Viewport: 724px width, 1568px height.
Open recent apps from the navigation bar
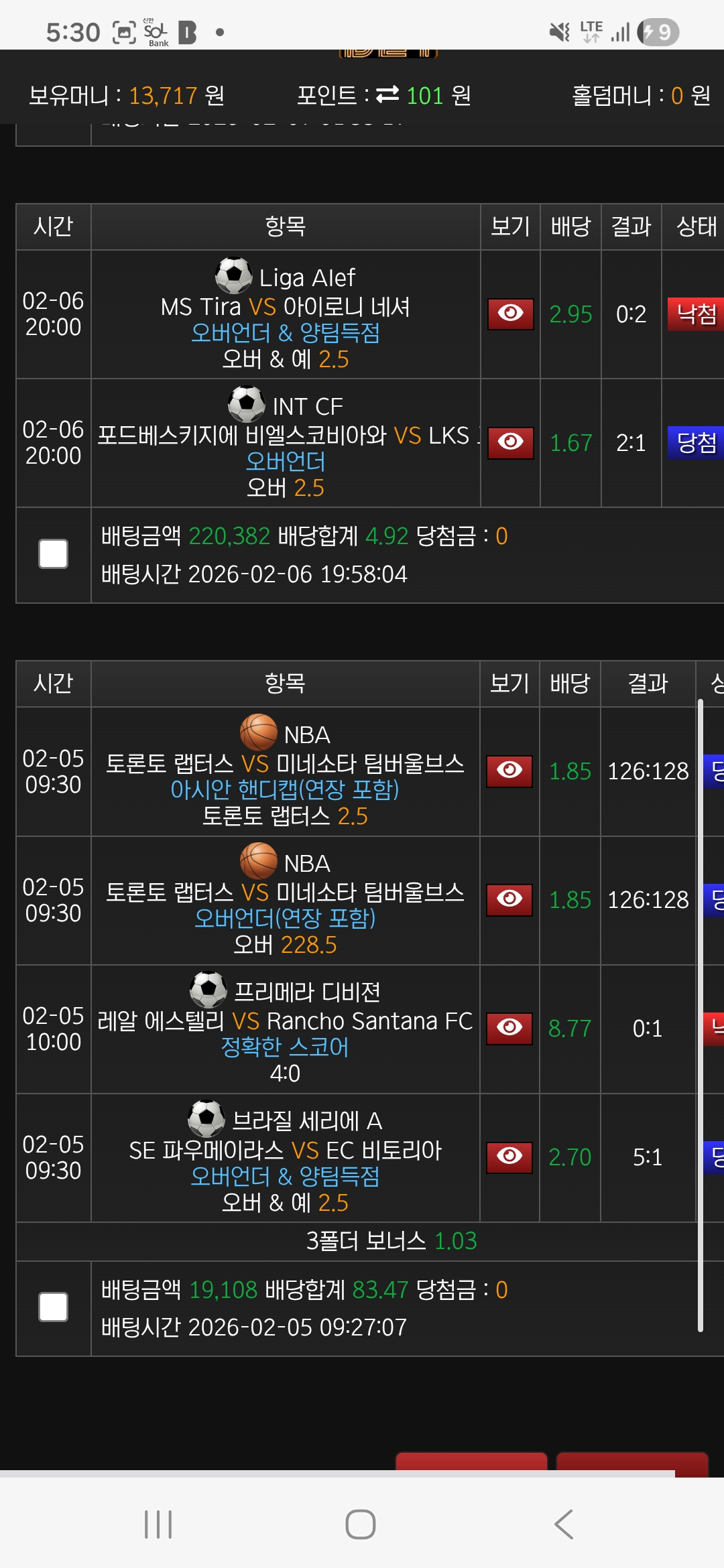tap(158, 1524)
